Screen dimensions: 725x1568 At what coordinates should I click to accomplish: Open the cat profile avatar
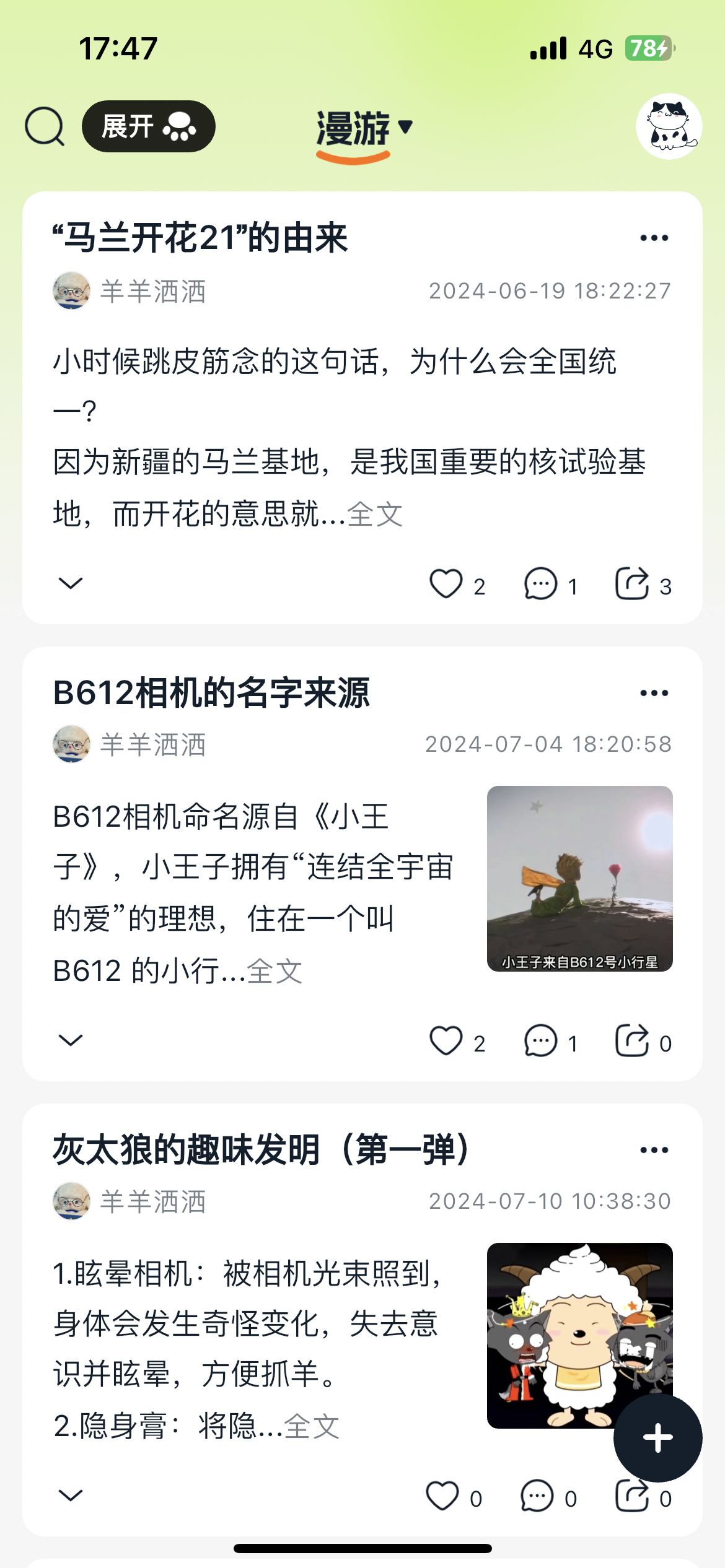669,126
